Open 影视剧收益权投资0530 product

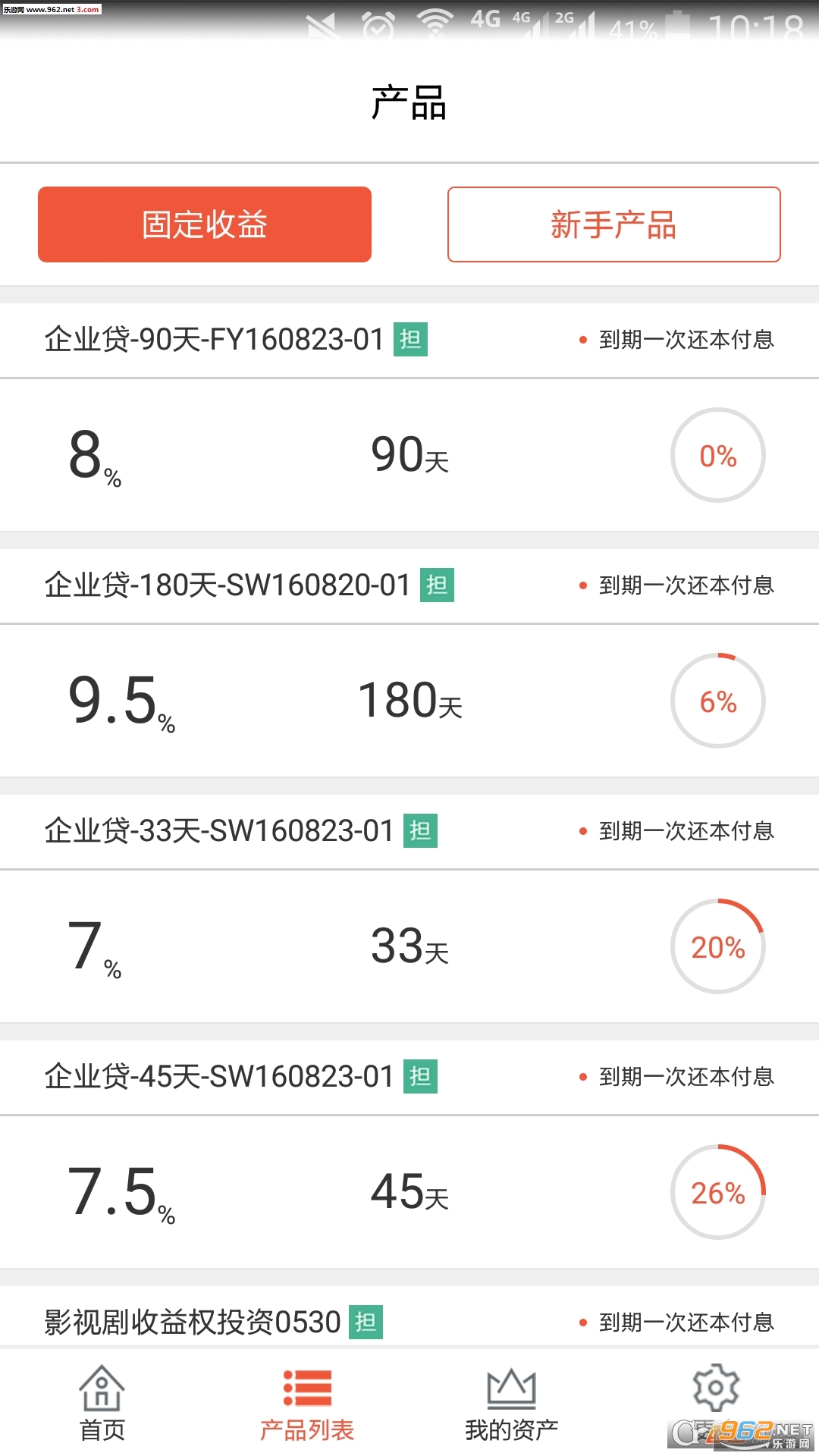[x=193, y=1322]
